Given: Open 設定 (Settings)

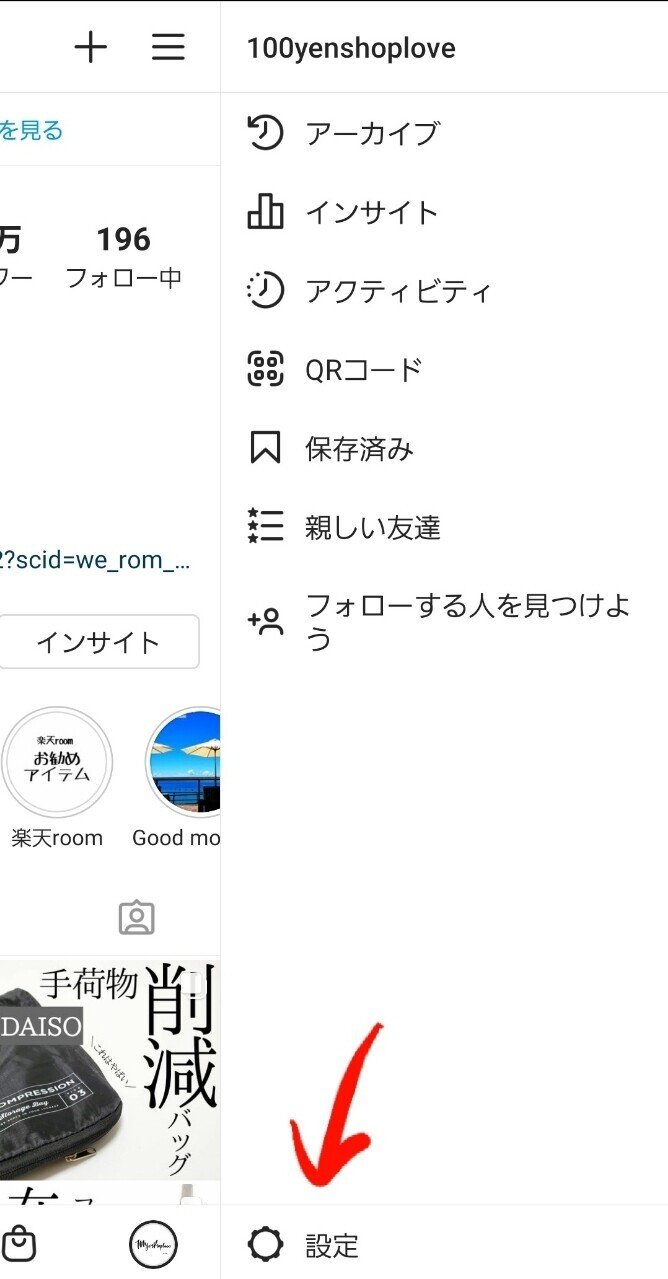Looking at the screenshot, I should [331, 1245].
